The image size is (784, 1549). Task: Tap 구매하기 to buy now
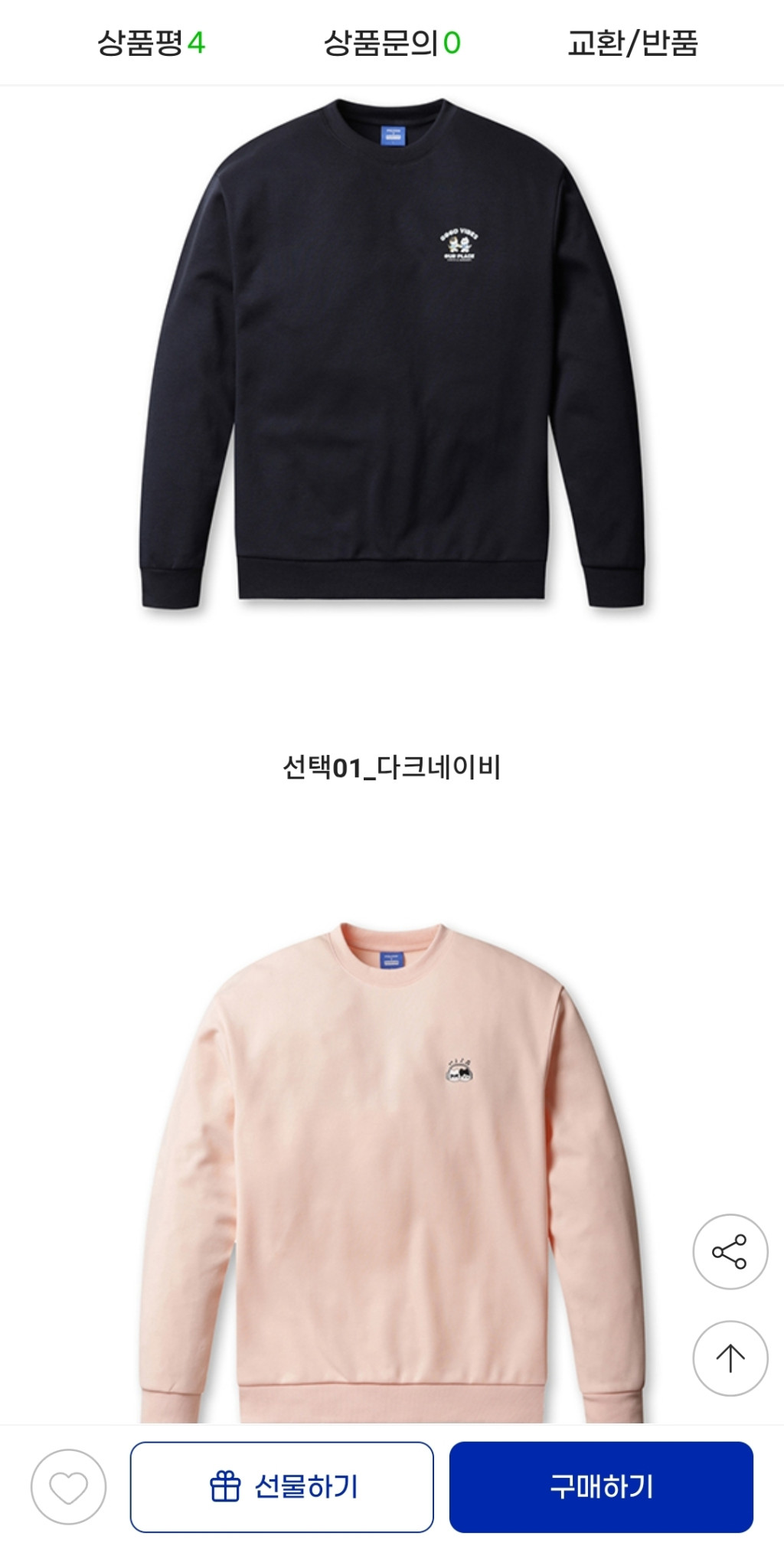tap(601, 1487)
